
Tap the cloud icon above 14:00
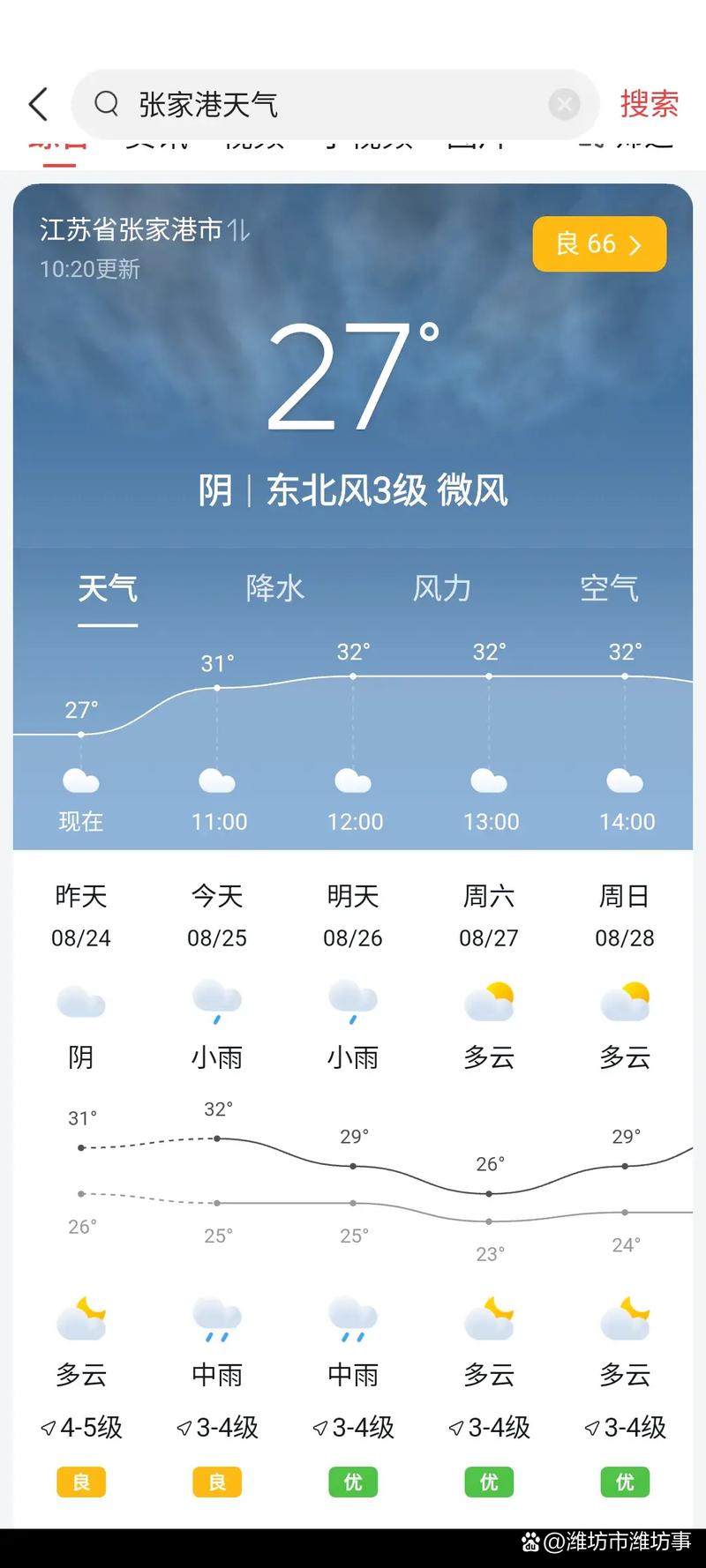coord(625,780)
